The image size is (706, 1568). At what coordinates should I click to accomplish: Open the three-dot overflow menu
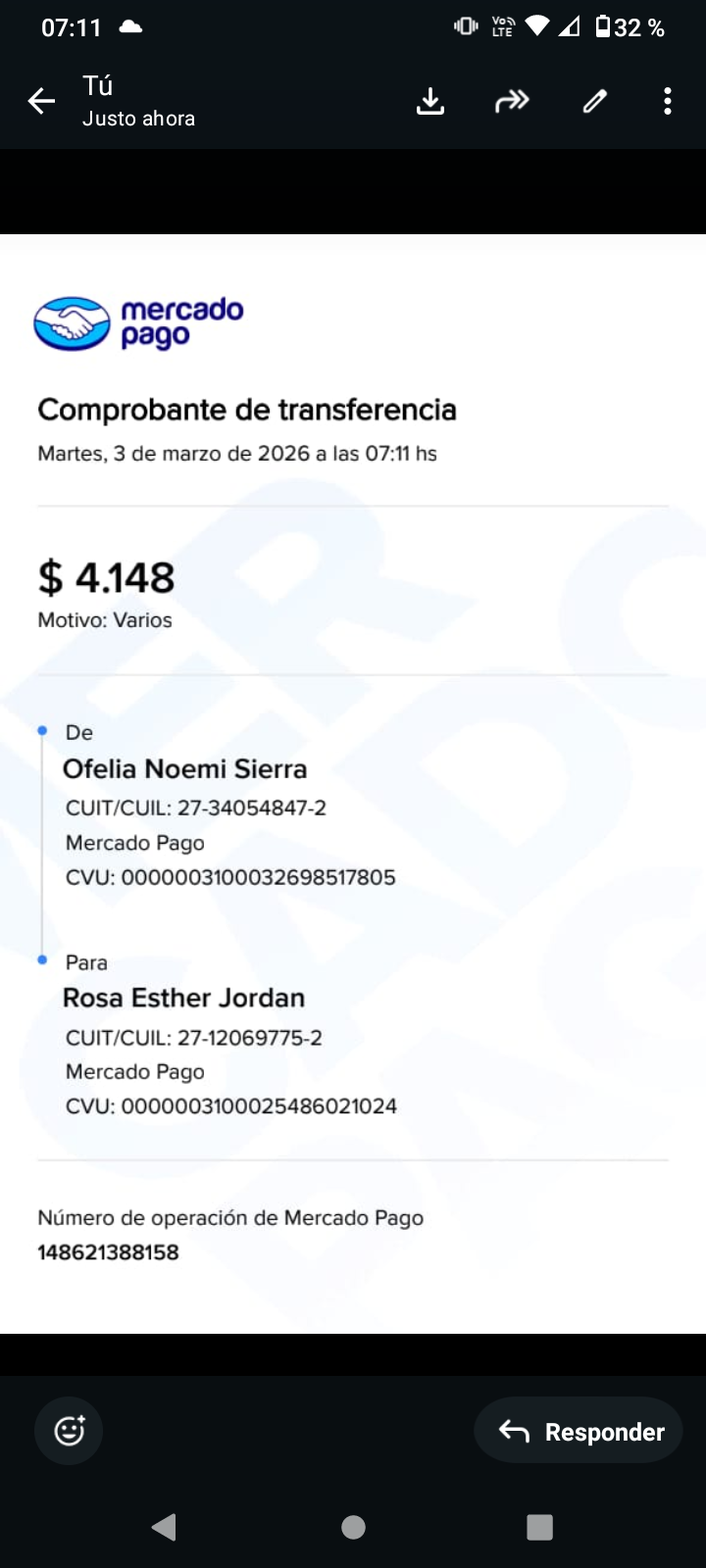coord(668,101)
